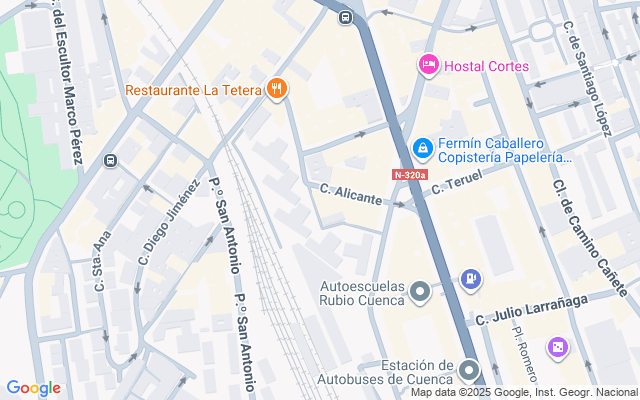
Task: Open the purple marker near Pl. Romero
Action: pos(556,348)
